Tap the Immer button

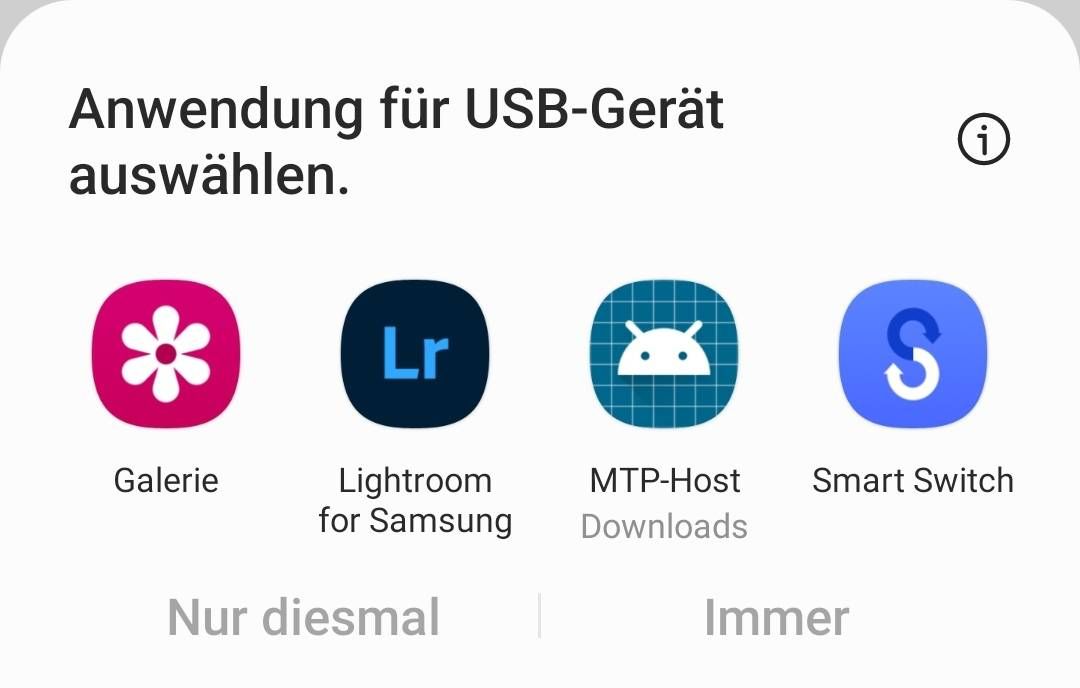776,617
